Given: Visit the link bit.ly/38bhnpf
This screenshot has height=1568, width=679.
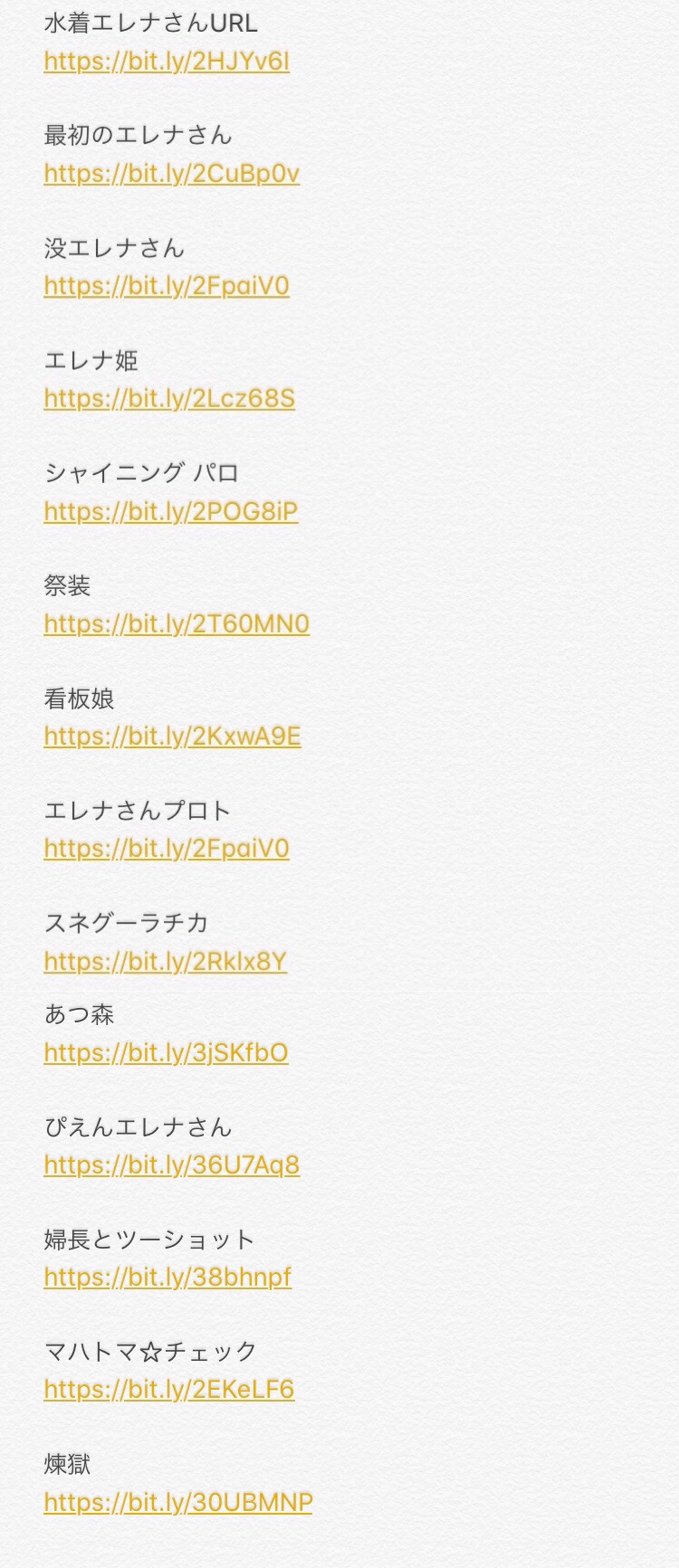Looking at the screenshot, I should point(167,1277).
